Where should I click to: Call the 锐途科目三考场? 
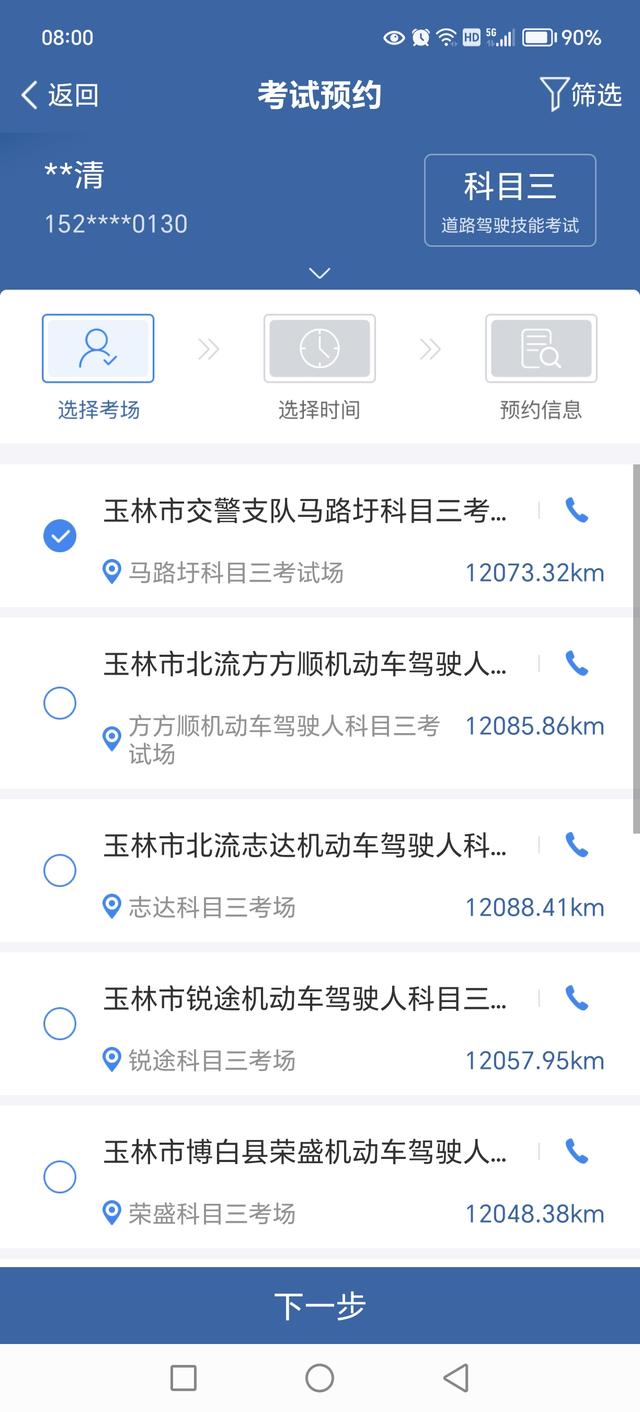pos(577,998)
